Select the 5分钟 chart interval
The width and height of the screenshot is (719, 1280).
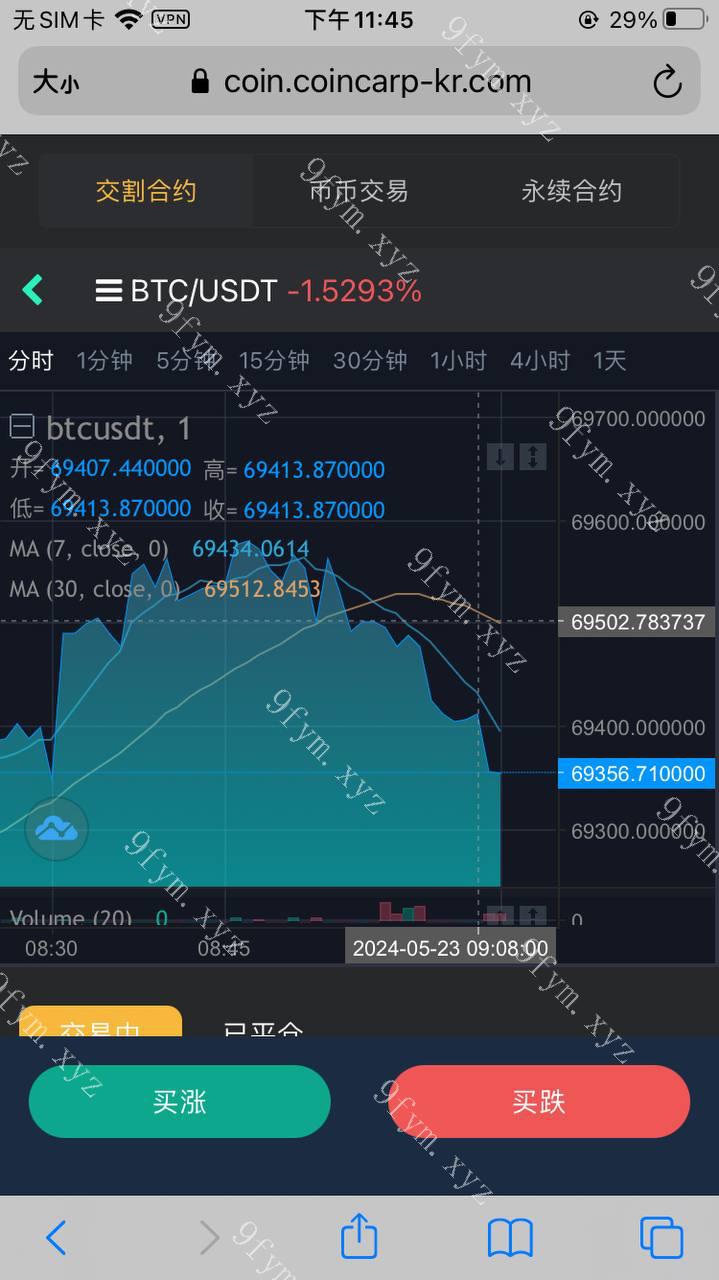pos(186,361)
